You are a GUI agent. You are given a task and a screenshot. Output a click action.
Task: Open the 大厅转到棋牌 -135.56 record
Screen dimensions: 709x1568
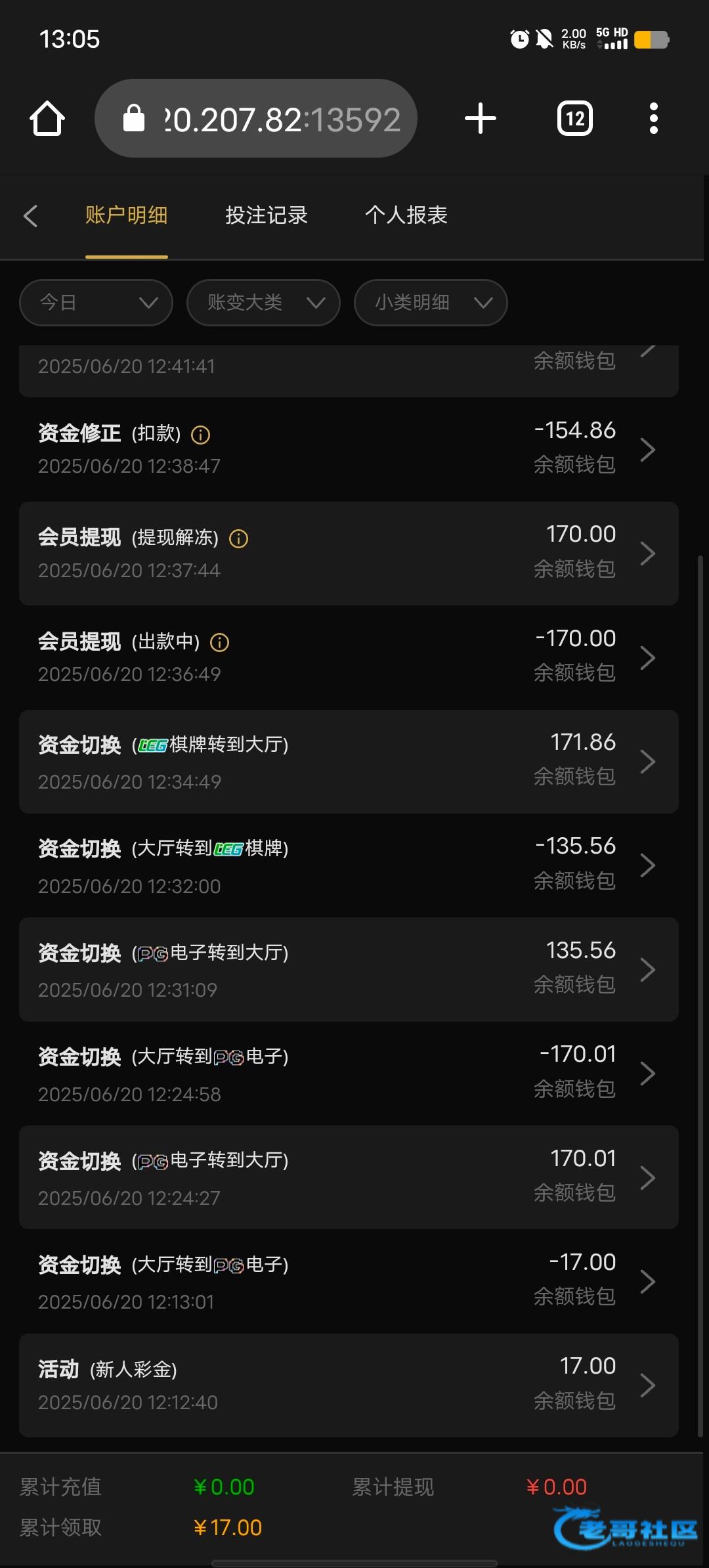pos(349,865)
